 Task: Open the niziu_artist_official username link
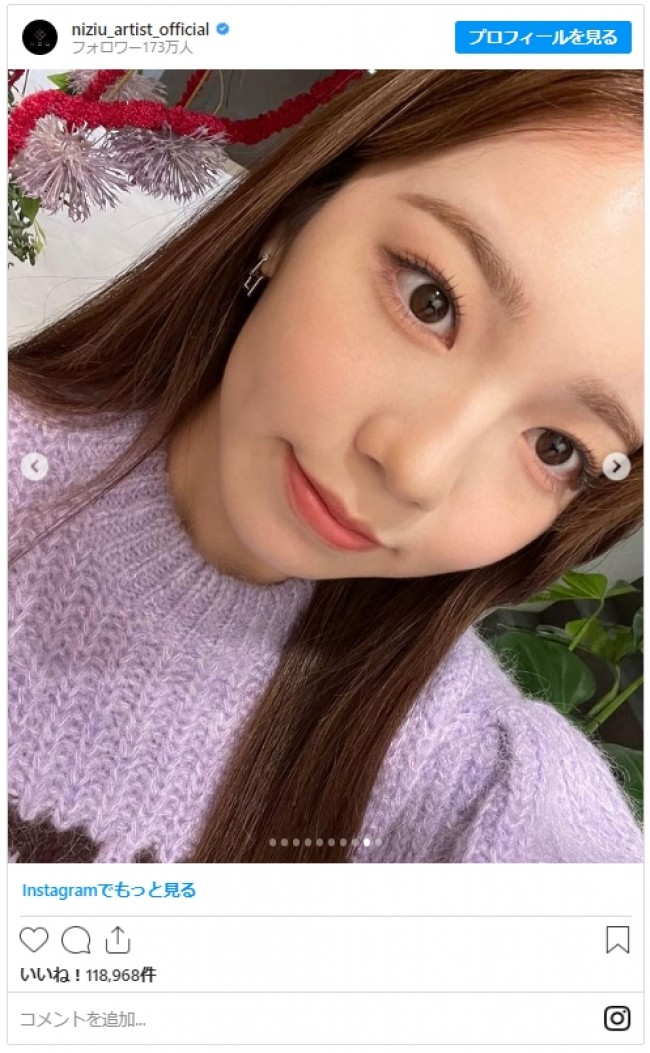coord(140,30)
